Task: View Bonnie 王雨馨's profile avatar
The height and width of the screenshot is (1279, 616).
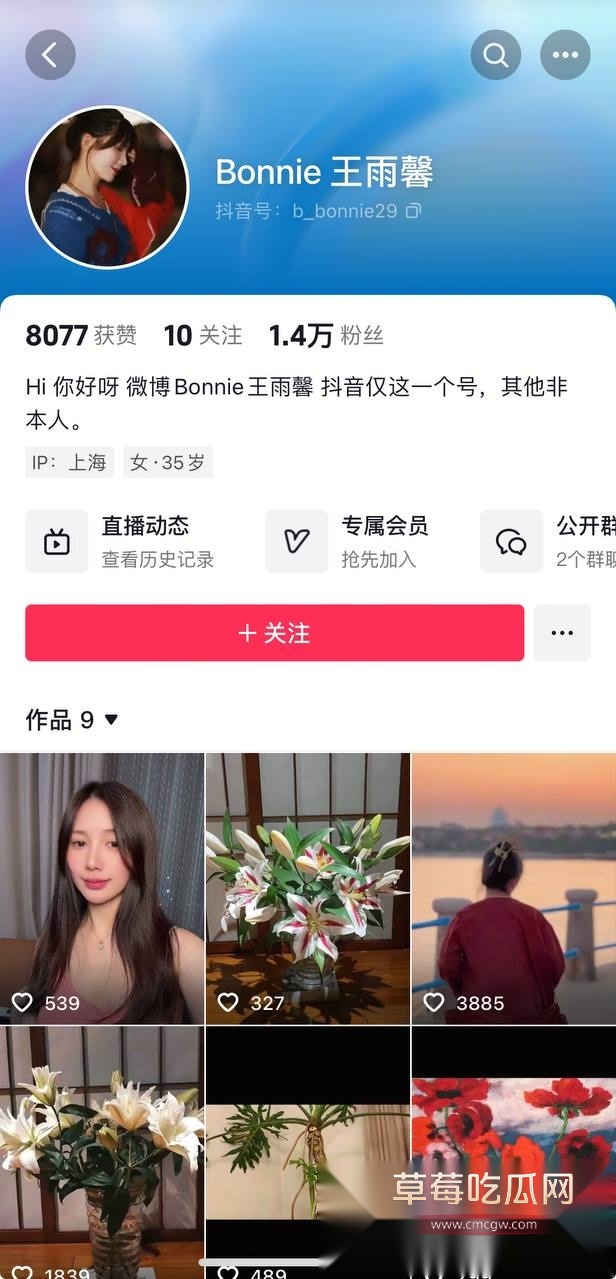Action: pyautogui.click(x=107, y=187)
